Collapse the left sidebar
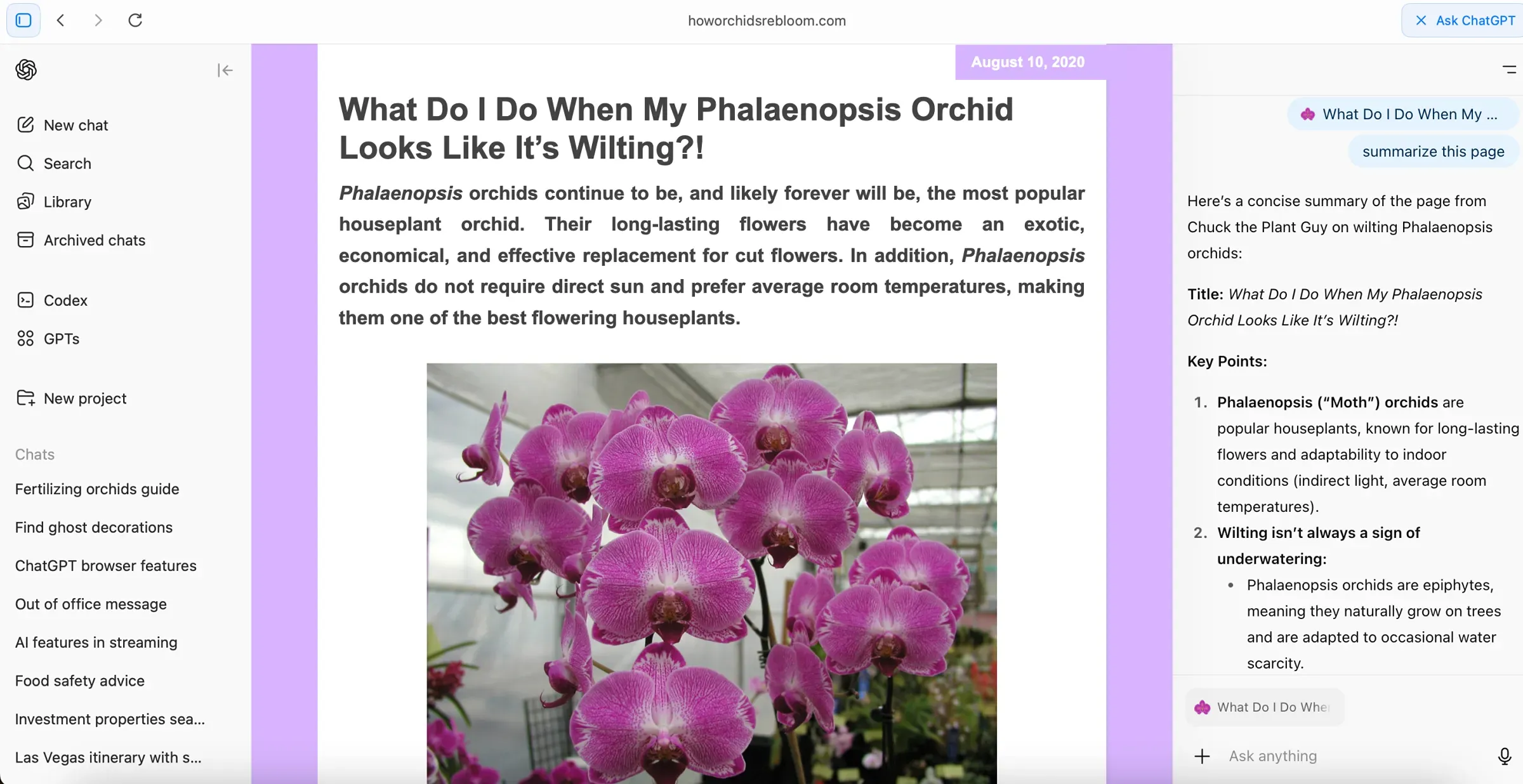Image resolution: width=1523 pixels, height=784 pixels. (225, 70)
